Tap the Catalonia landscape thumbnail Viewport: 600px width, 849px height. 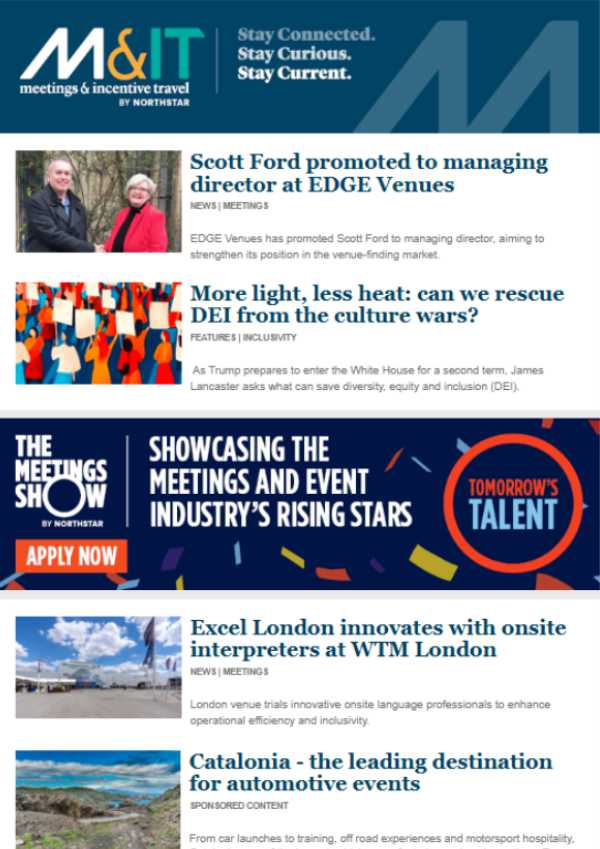98,799
